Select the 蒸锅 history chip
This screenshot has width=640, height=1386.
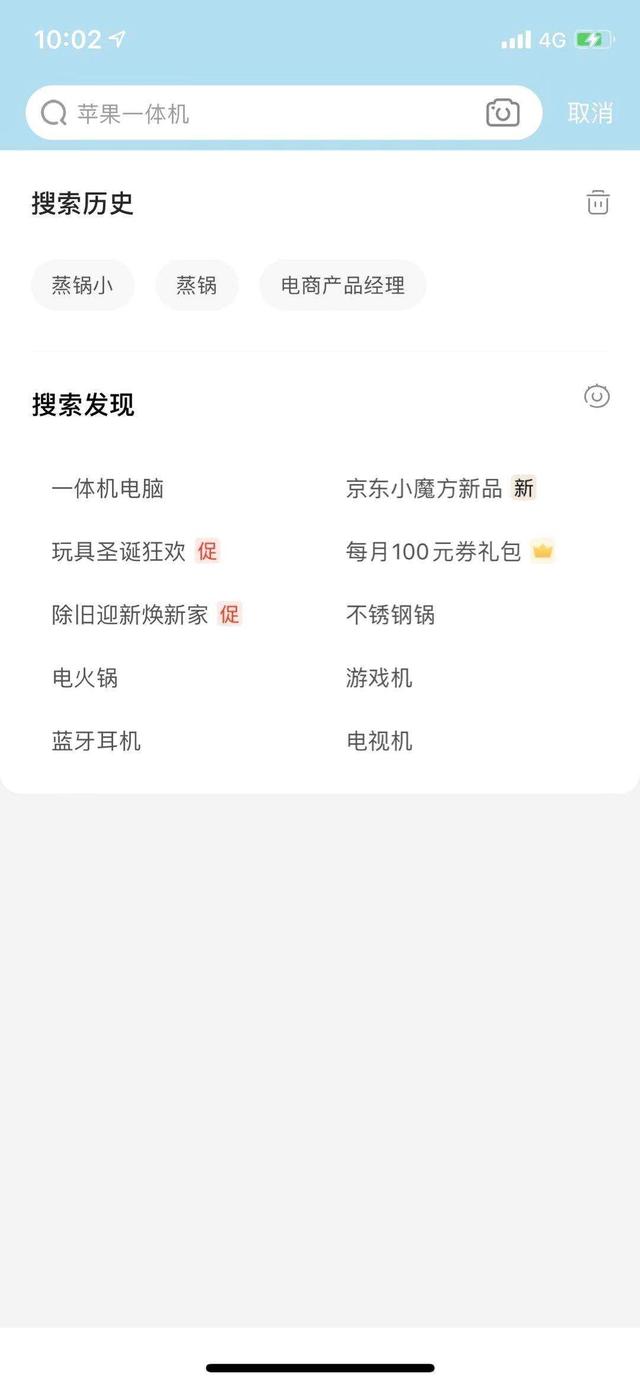click(x=196, y=286)
